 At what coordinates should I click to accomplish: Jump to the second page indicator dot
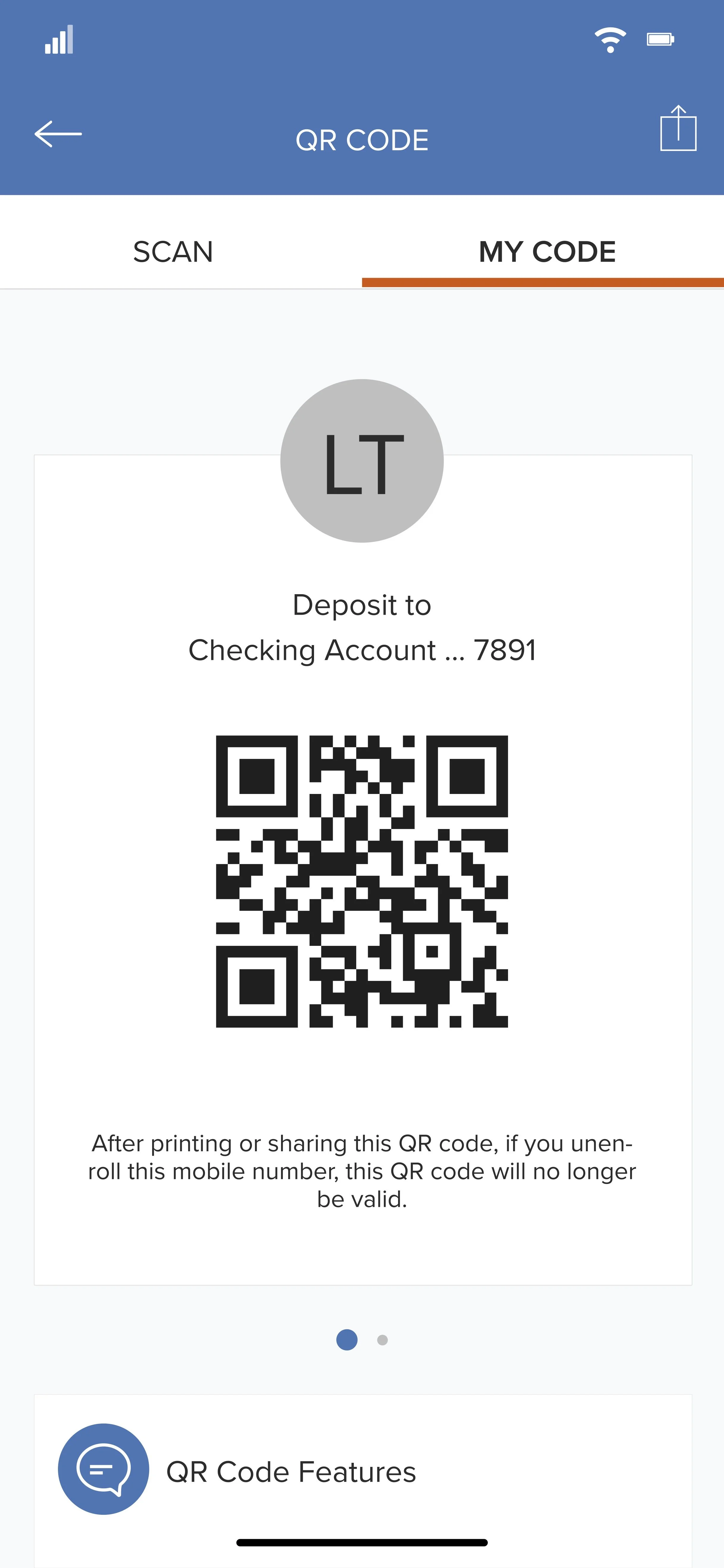[383, 1340]
